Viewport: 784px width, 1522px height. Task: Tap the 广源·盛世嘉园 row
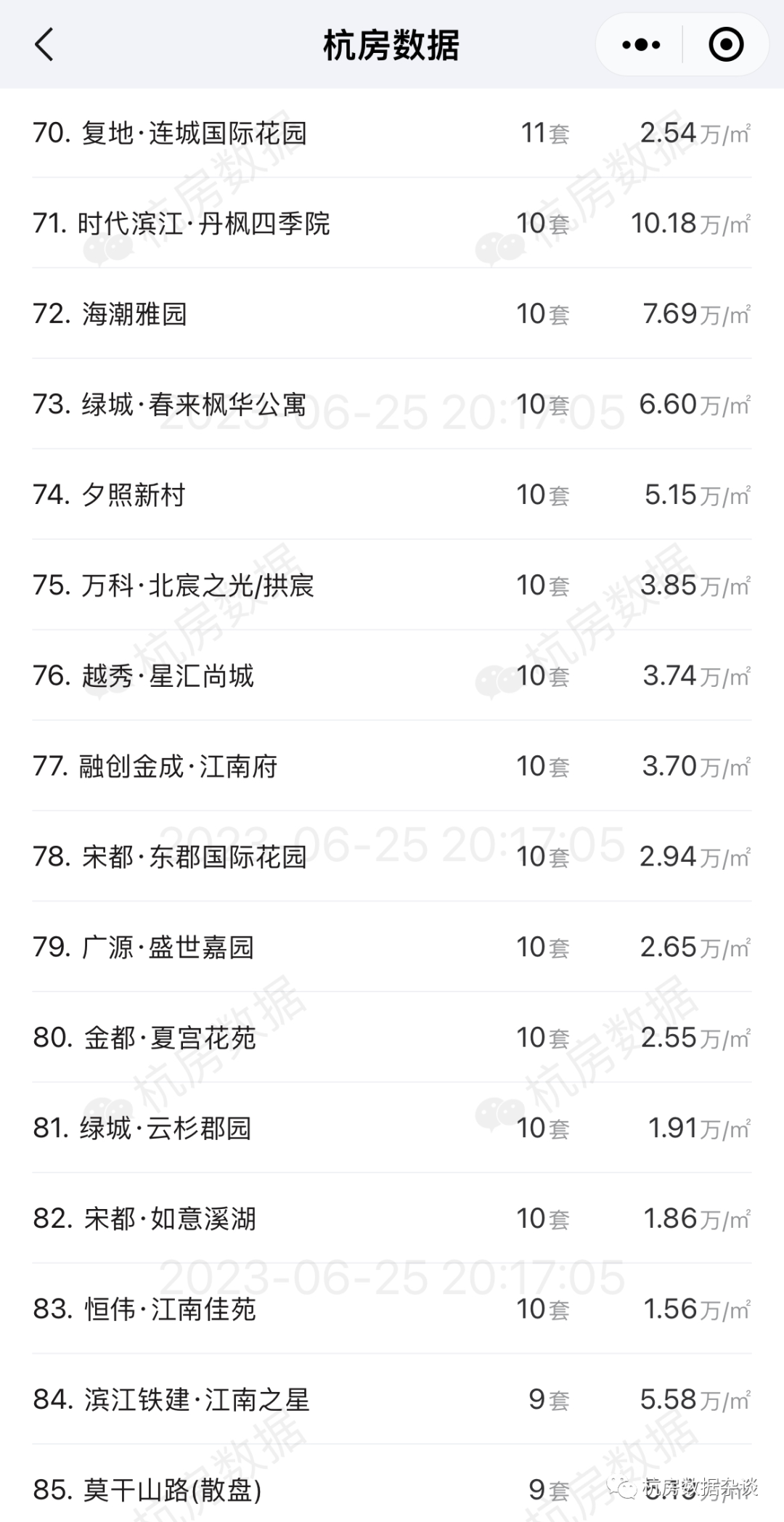click(x=392, y=947)
